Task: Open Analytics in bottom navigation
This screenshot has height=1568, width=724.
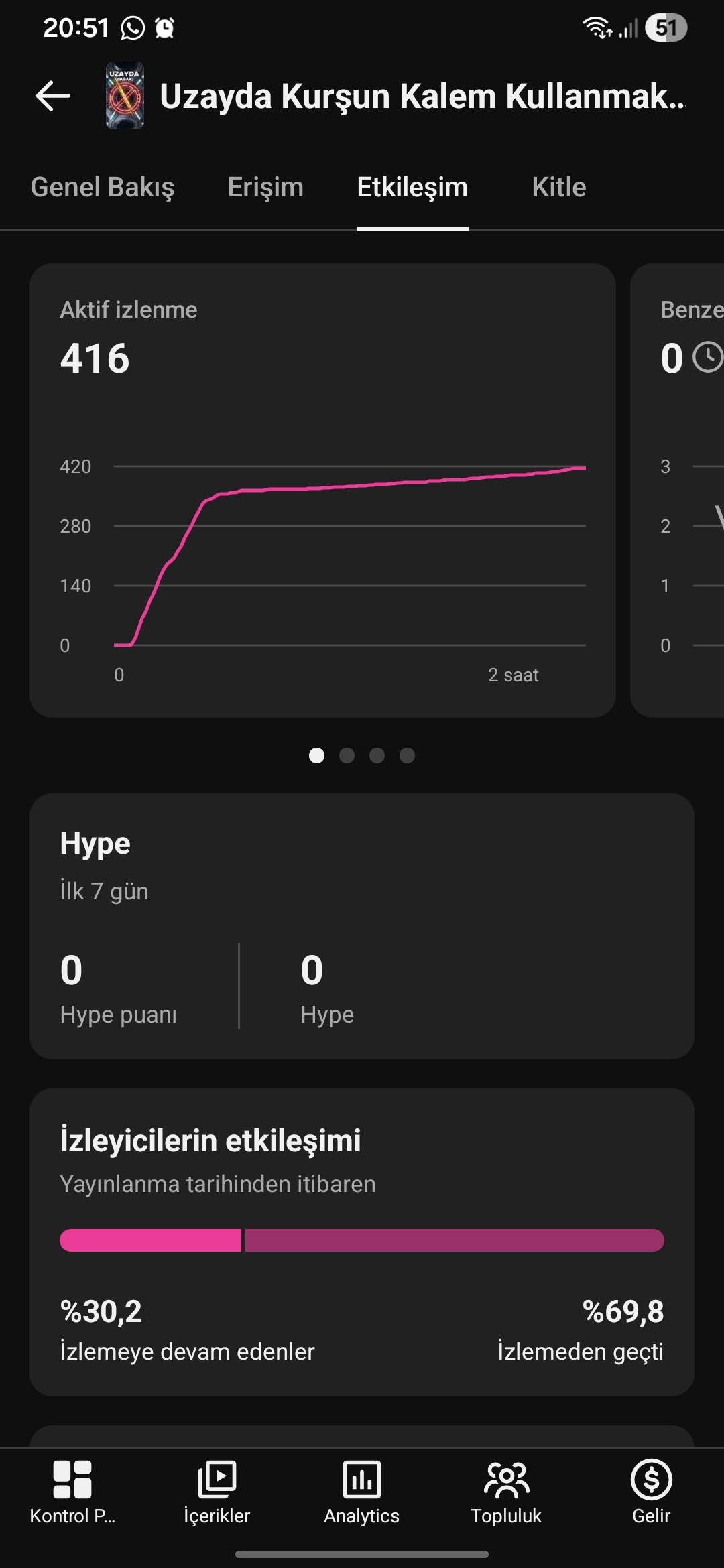Action: point(362,1492)
